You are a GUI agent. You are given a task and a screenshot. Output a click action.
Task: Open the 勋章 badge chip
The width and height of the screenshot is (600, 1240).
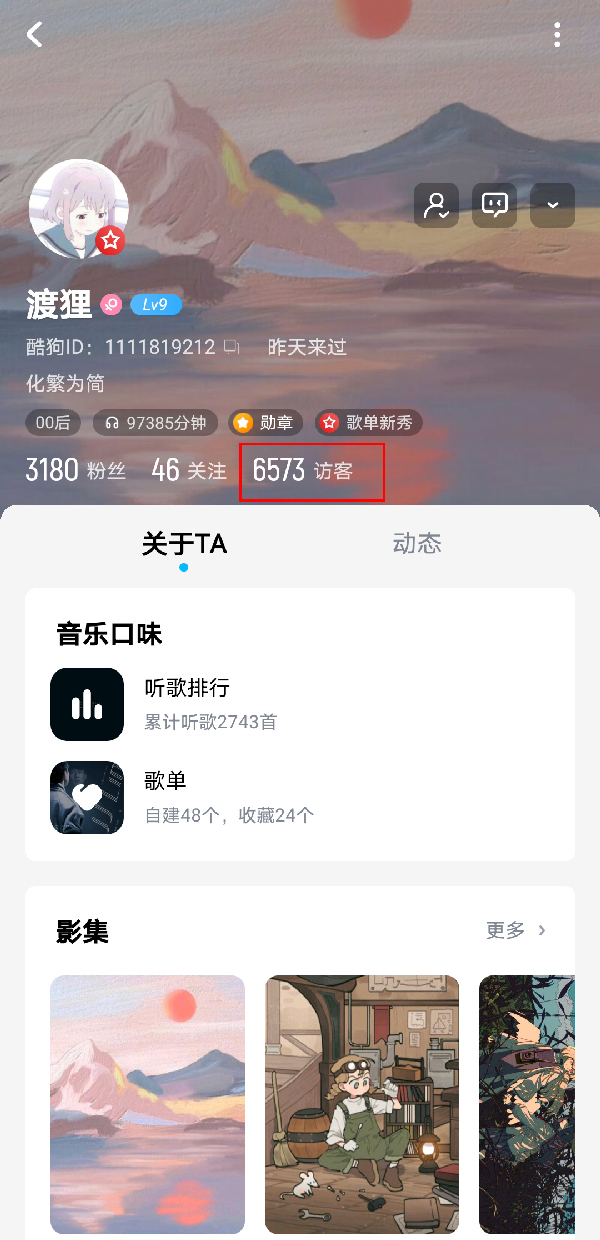pos(265,423)
